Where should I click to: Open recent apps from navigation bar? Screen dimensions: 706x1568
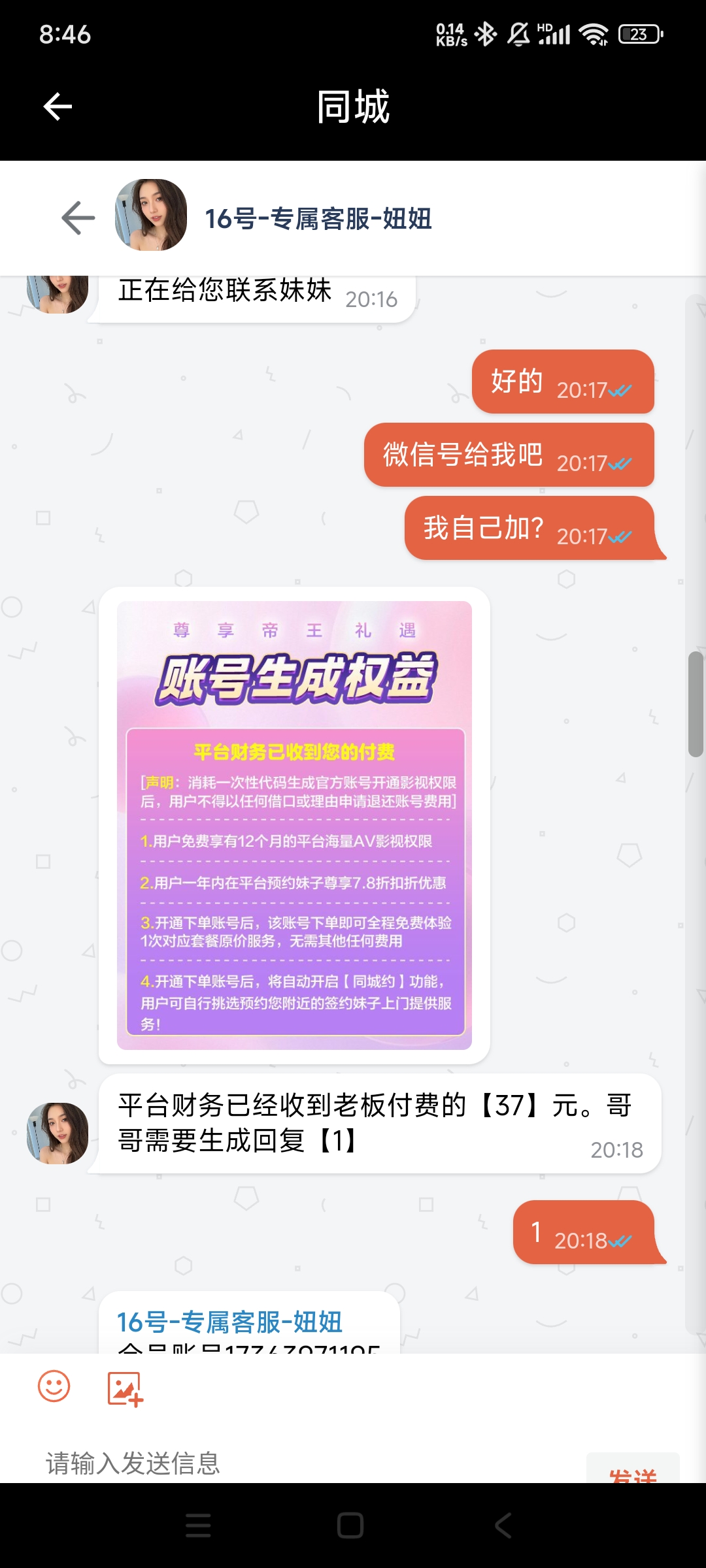pos(198,1526)
